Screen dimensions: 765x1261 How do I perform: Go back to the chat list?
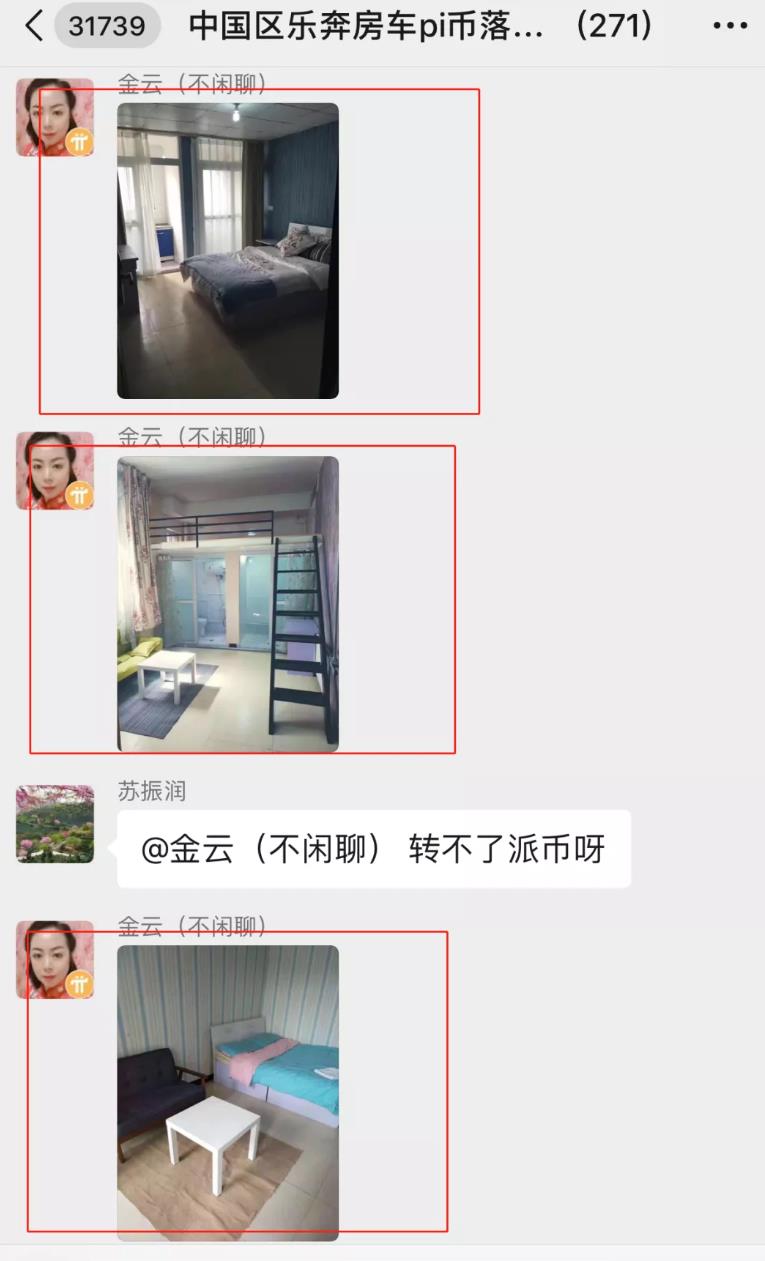[x=34, y=27]
